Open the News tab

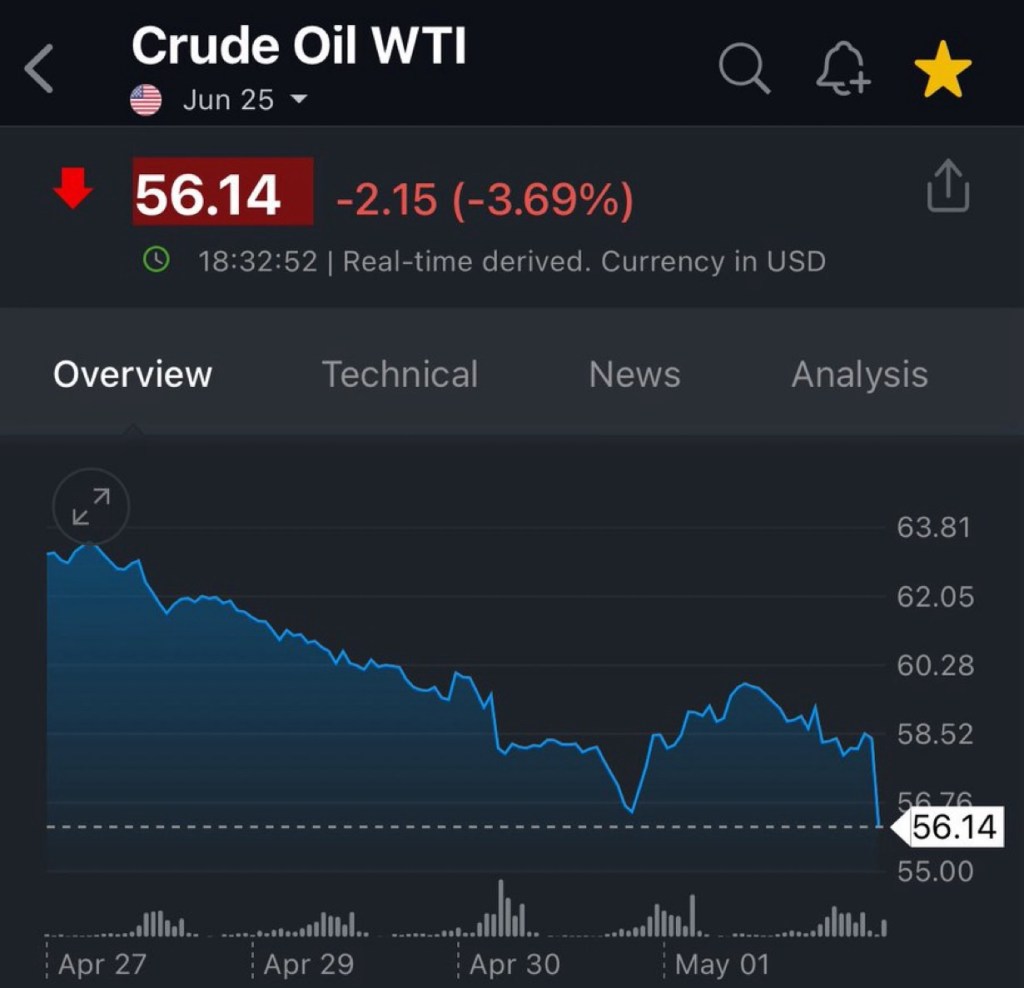click(634, 374)
